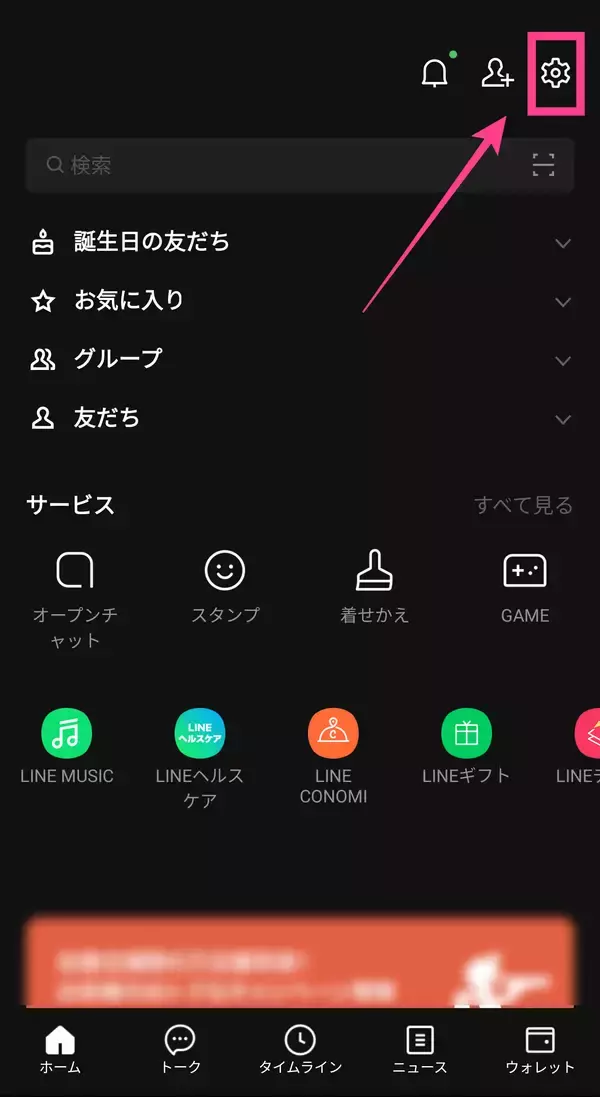Screen dimensions: 600x1097
Task: Open the スタンプ shop
Action: [x=225, y=586]
